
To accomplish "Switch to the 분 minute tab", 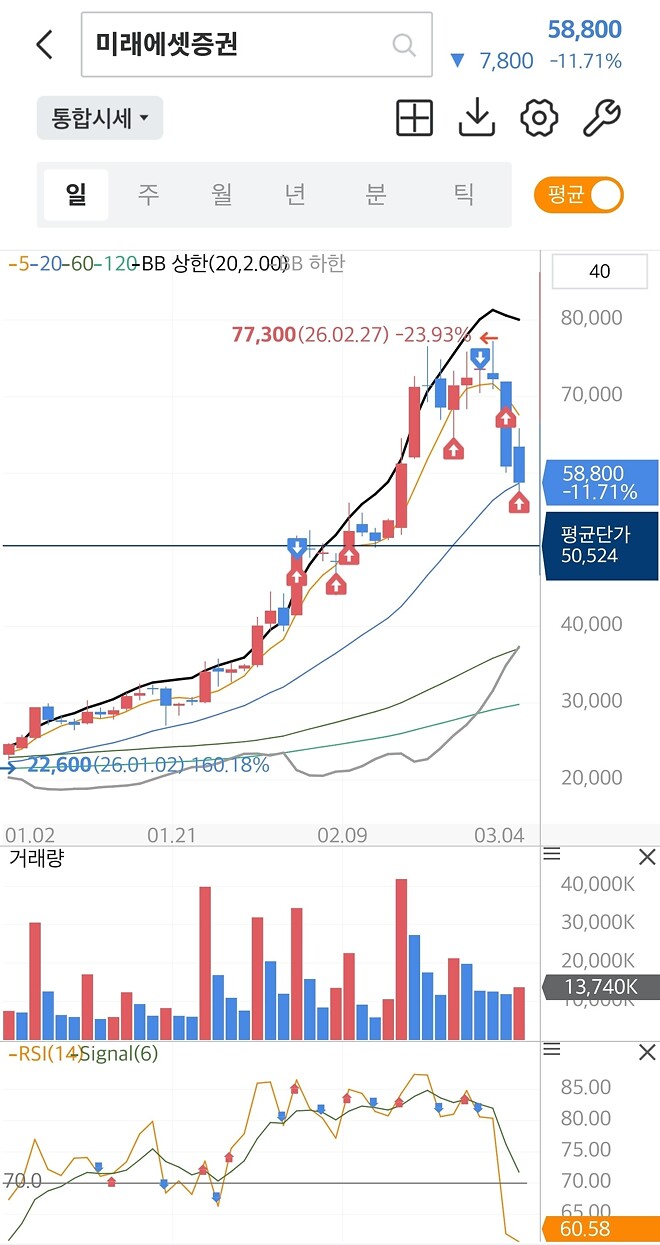I will click(375, 195).
